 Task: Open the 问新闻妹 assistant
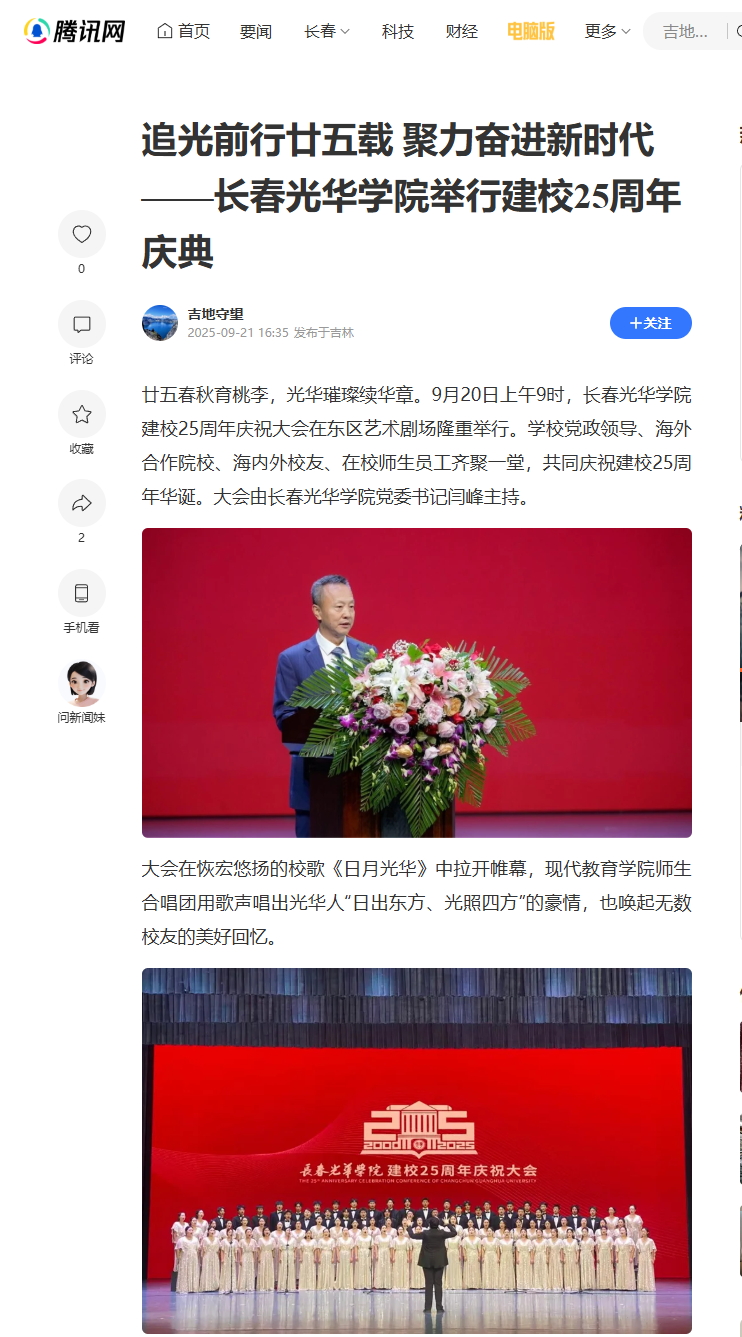point(82,684)
